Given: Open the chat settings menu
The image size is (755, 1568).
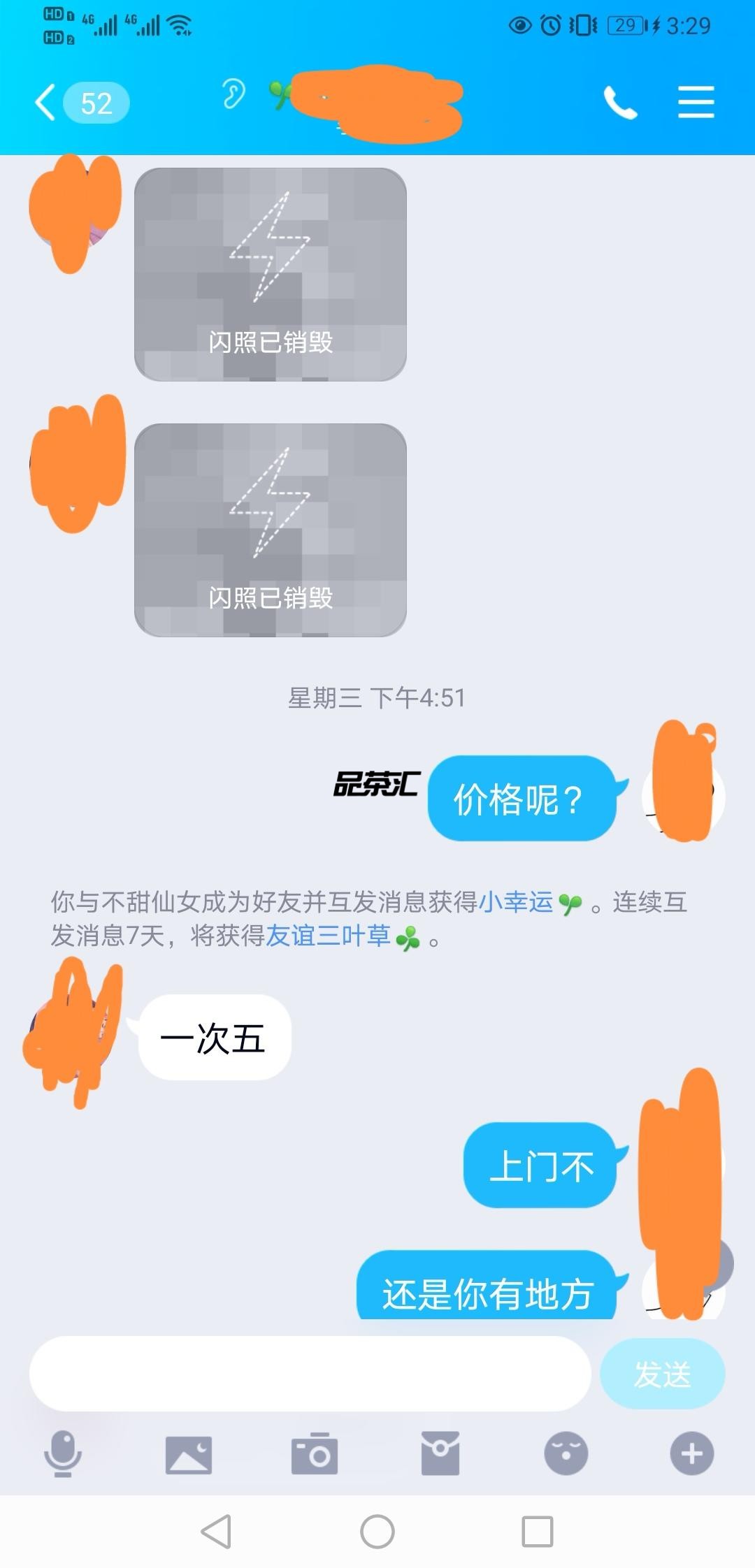Looking at the screenshot, I should (696, 103).
